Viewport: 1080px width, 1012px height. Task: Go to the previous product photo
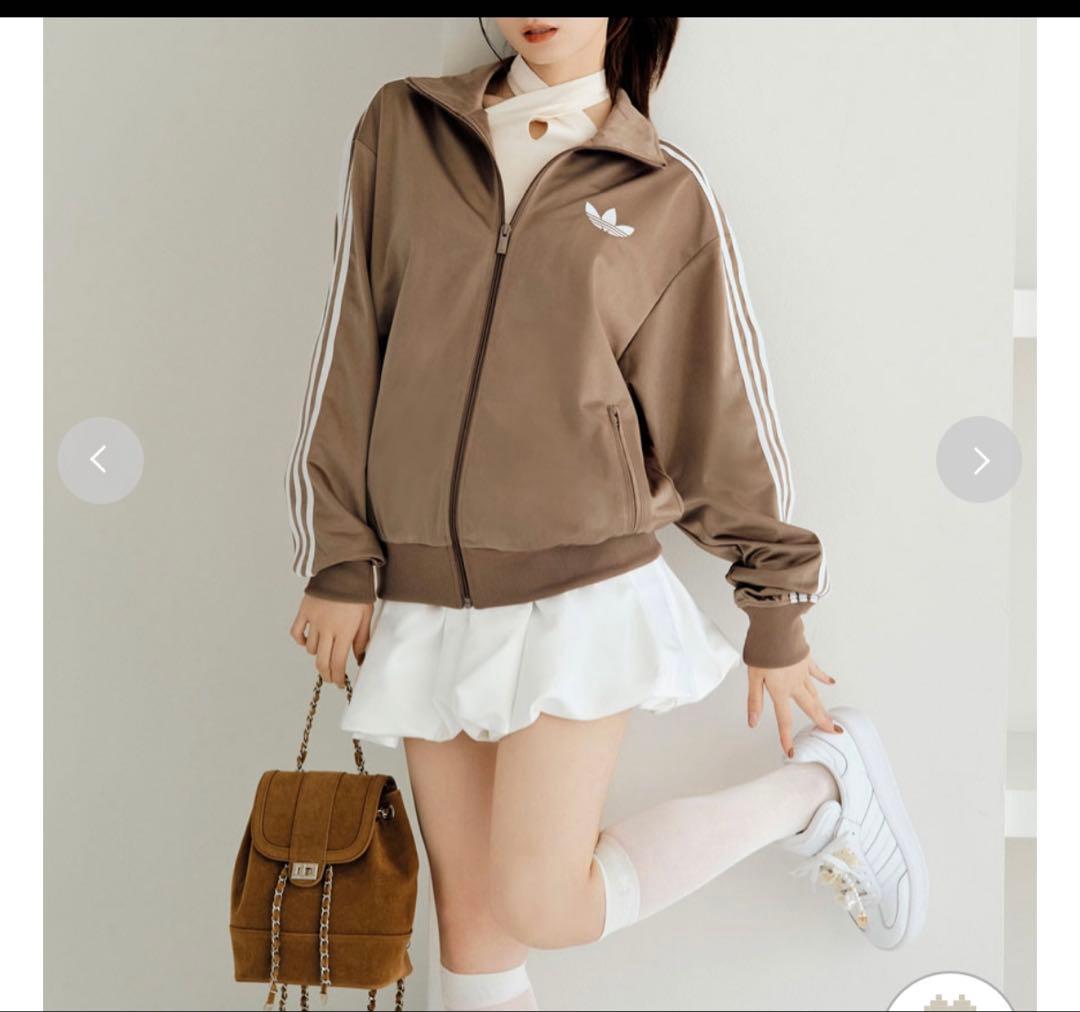[100, 460]
